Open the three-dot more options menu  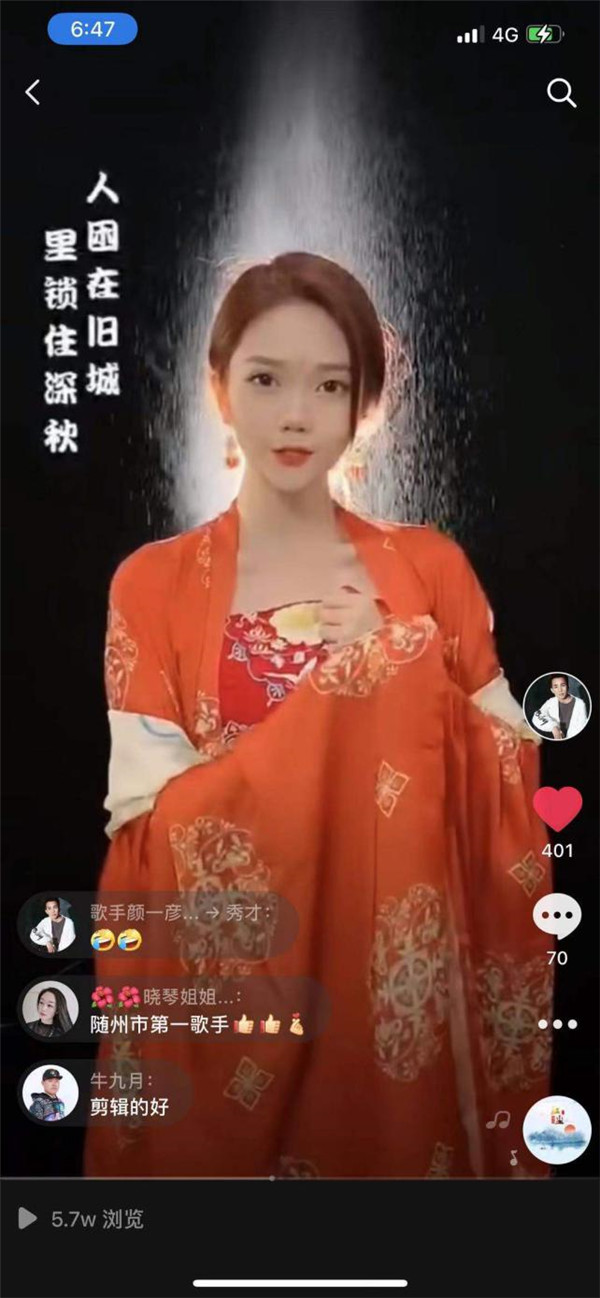(557, 1024)
